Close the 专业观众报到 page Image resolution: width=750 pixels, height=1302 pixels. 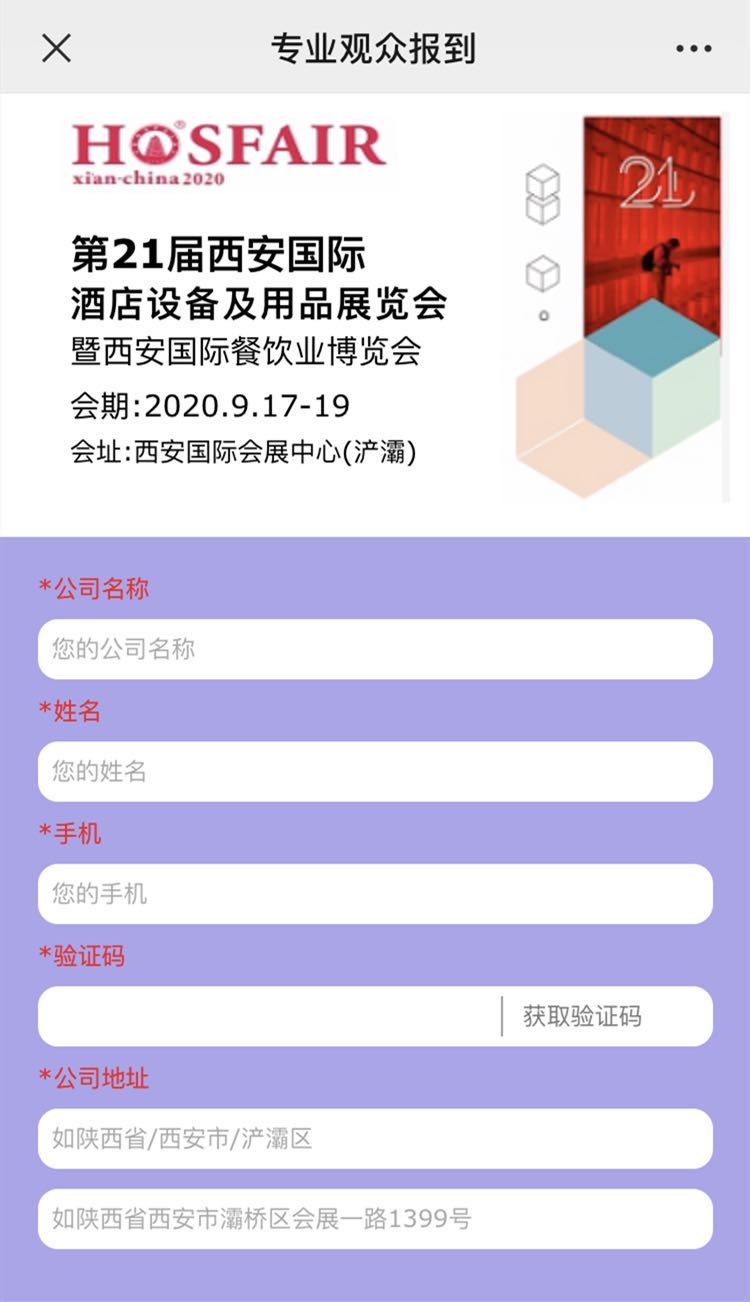click(x=56, y=47)
